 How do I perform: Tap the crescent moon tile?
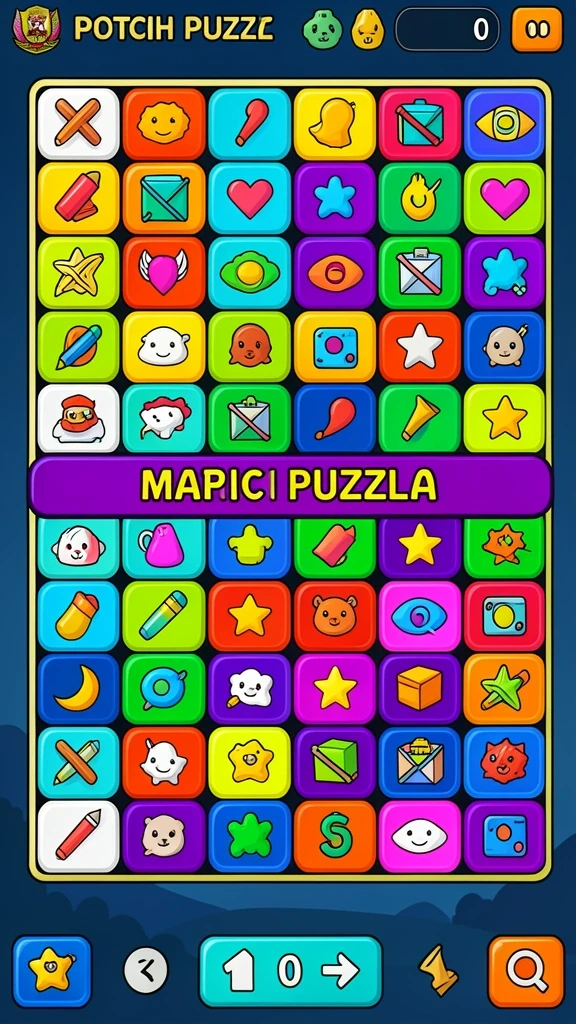tap(78, 689)
